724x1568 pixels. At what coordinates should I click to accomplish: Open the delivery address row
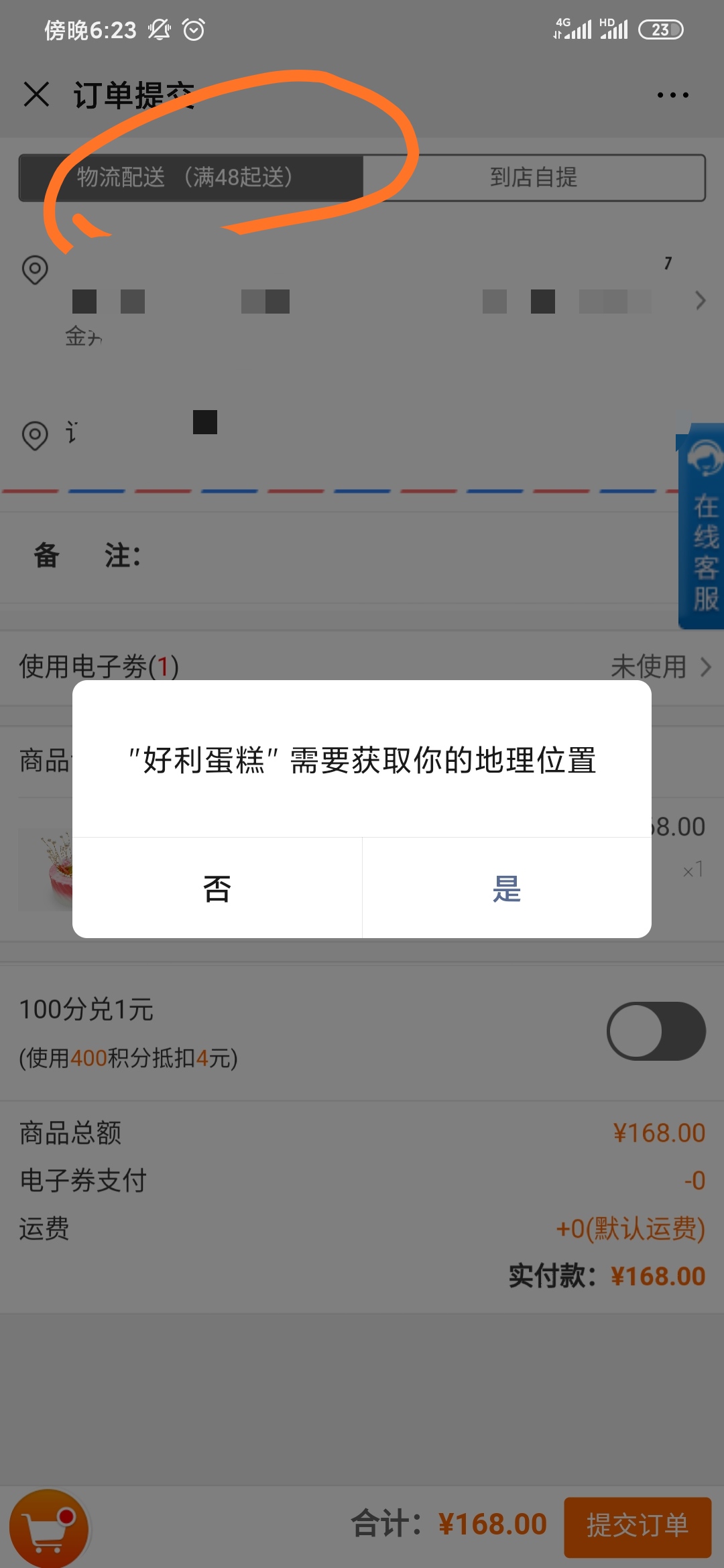(x=362, y=302)
